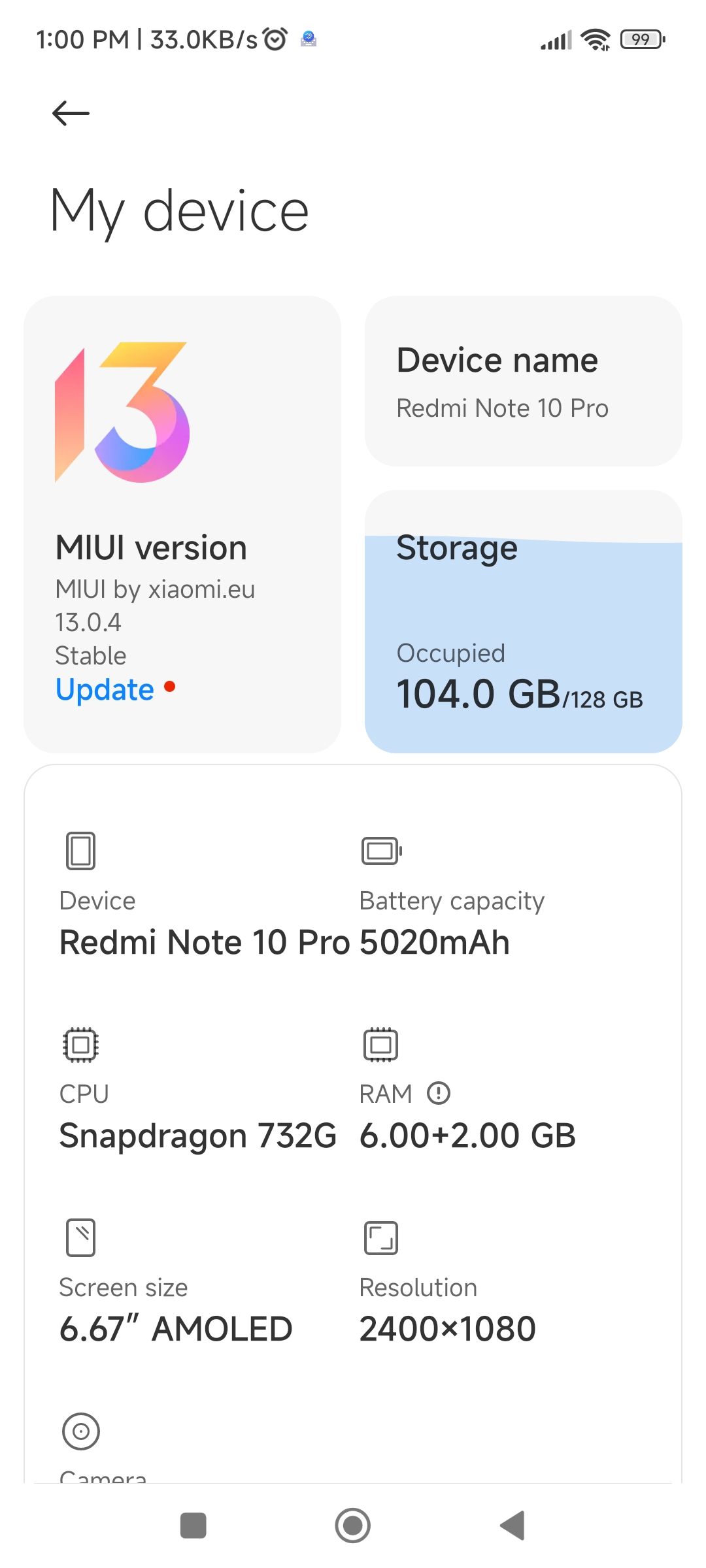Open the MIUI version card
The image size is (706, 1568).
pyautogui.click(x=182, y=524)
